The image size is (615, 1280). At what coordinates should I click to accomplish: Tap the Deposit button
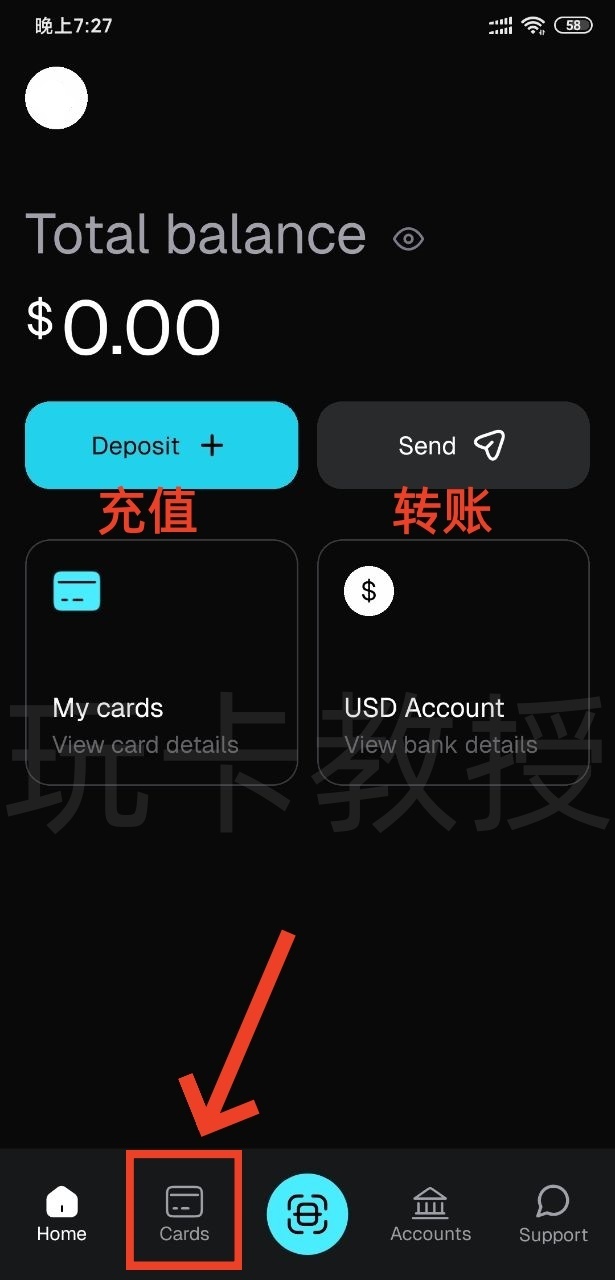click(161, 445)
